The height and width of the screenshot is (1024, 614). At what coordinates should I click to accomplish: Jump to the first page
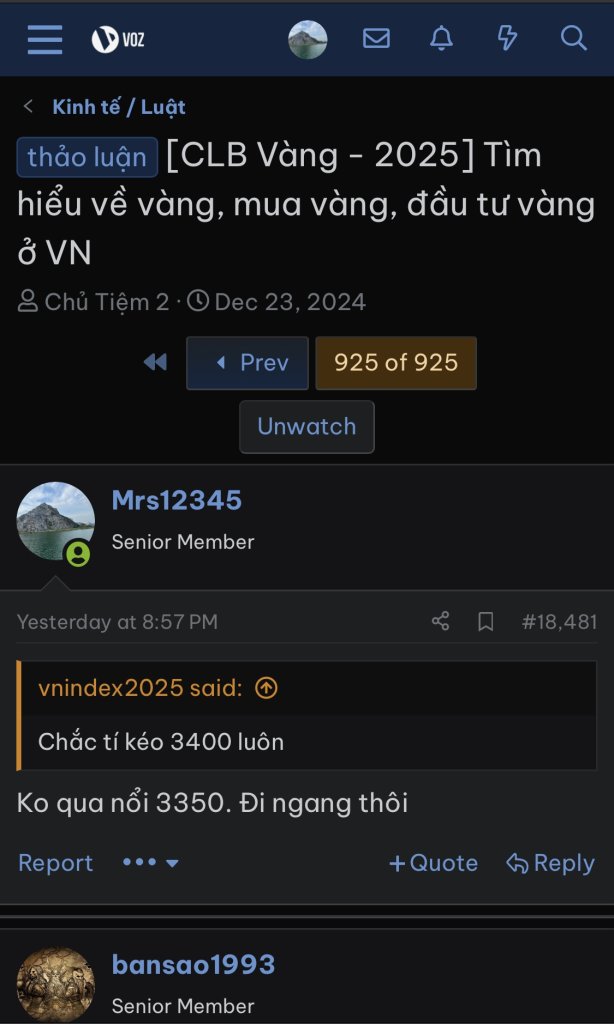click(155, 362)
